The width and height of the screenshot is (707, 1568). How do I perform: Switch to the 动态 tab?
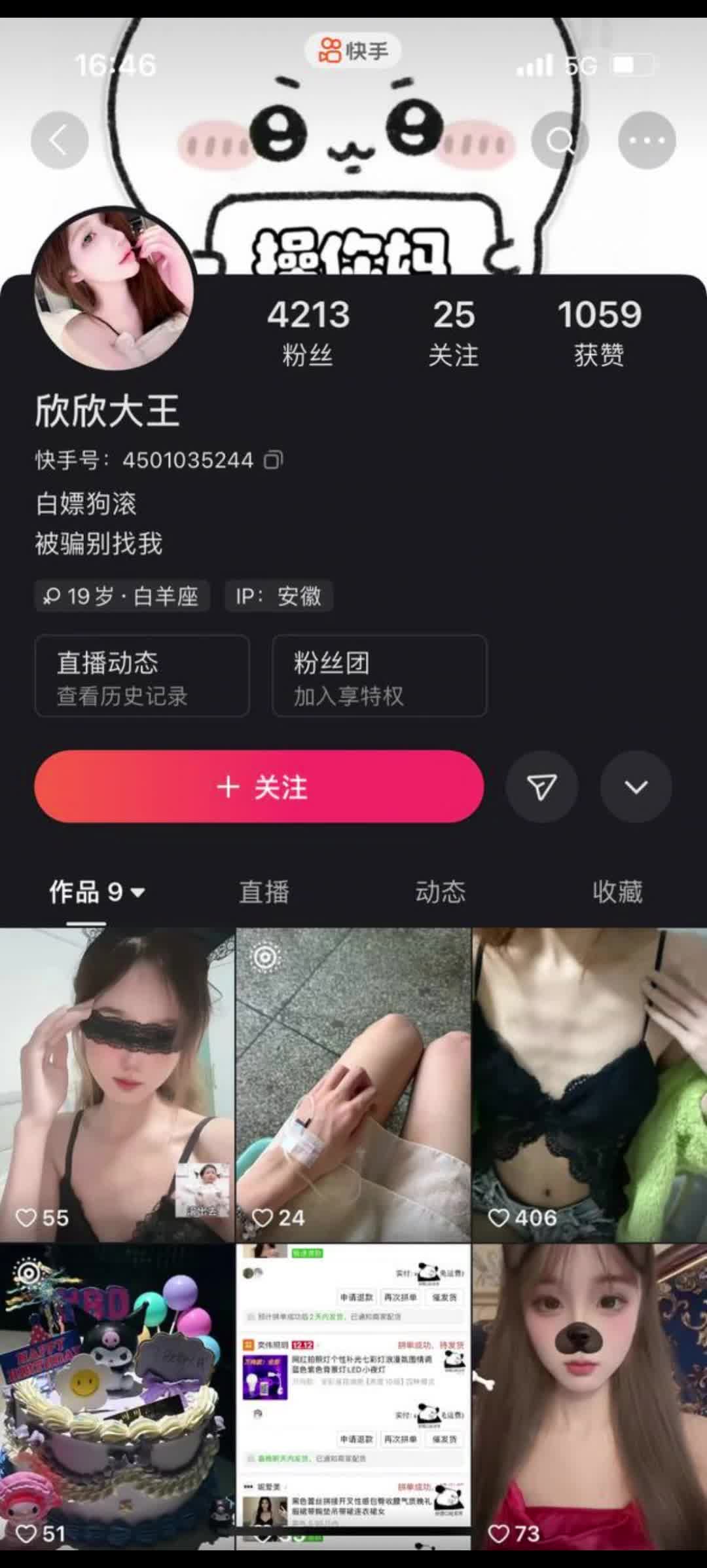pyautogui.click(x=440, y=891)
